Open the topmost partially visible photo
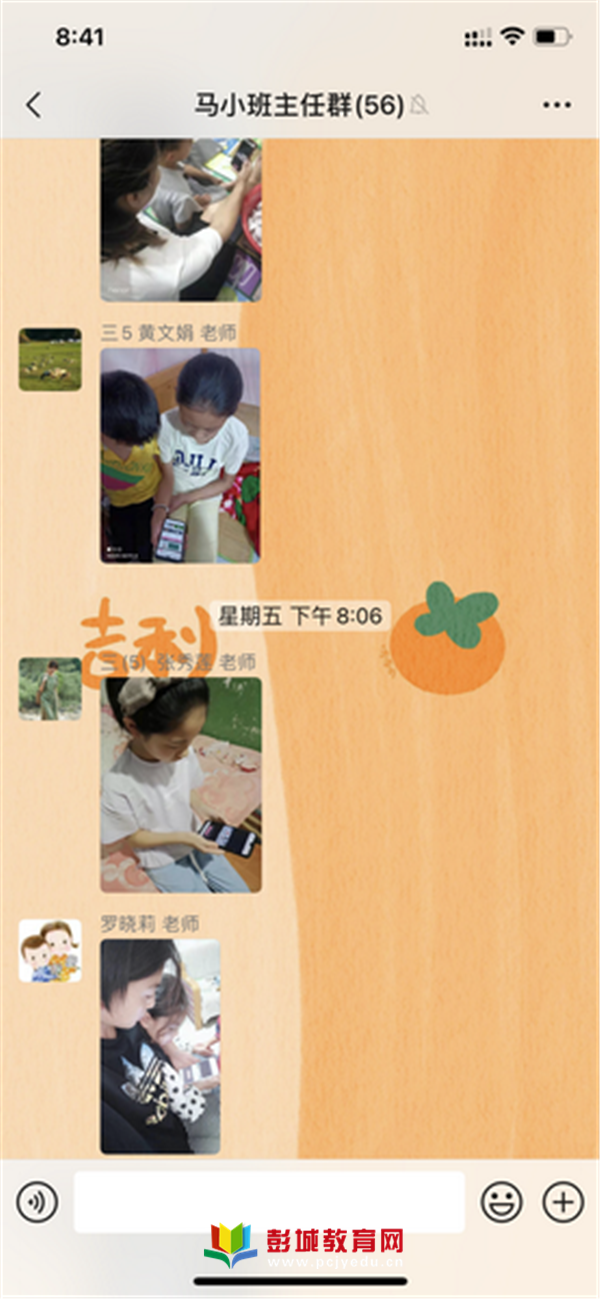This screenshot has width=600, height=1299. pos(180,220)
